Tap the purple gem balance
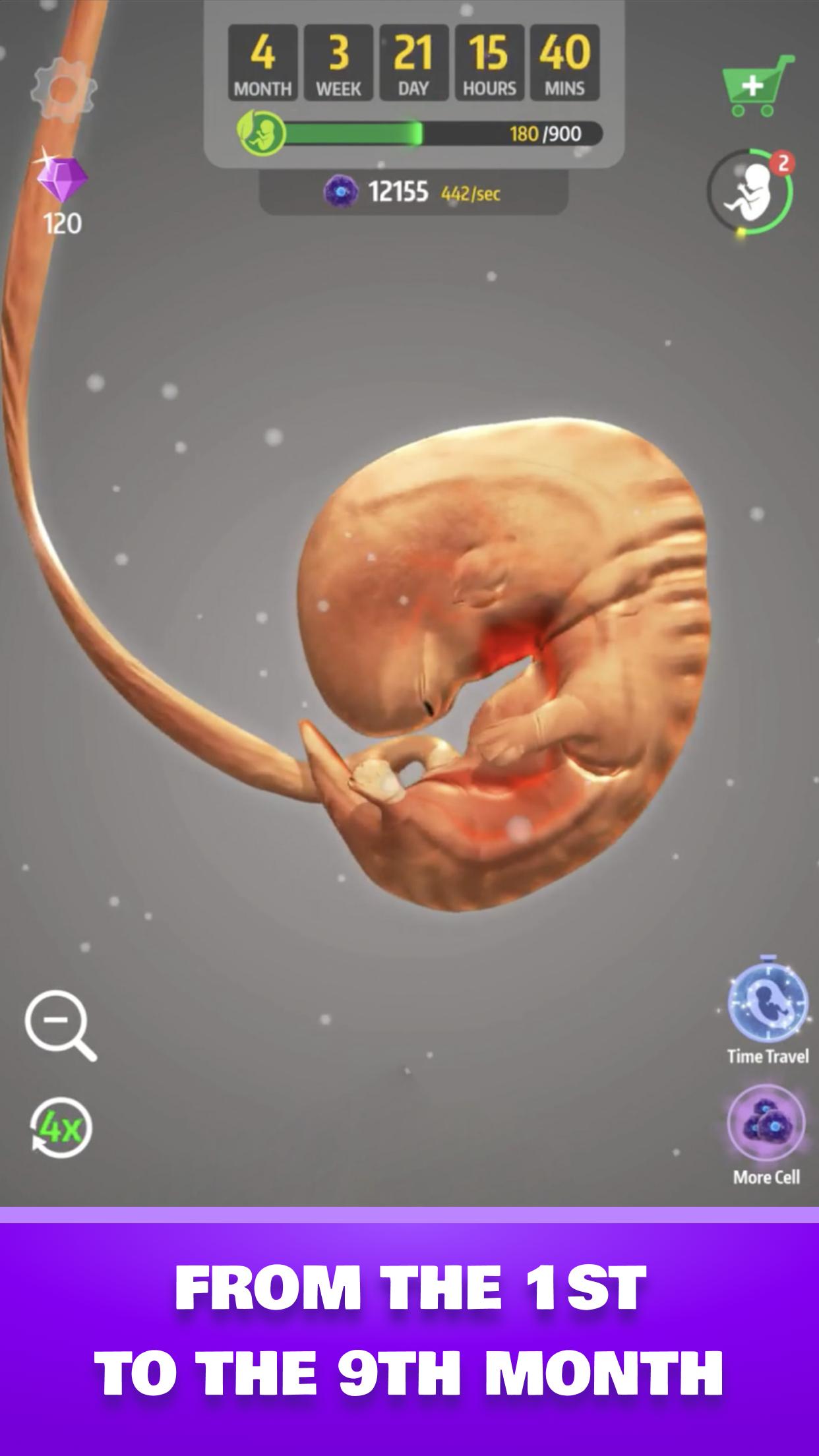This screenshot has width=819, height=1456. [x=63, y=192]
